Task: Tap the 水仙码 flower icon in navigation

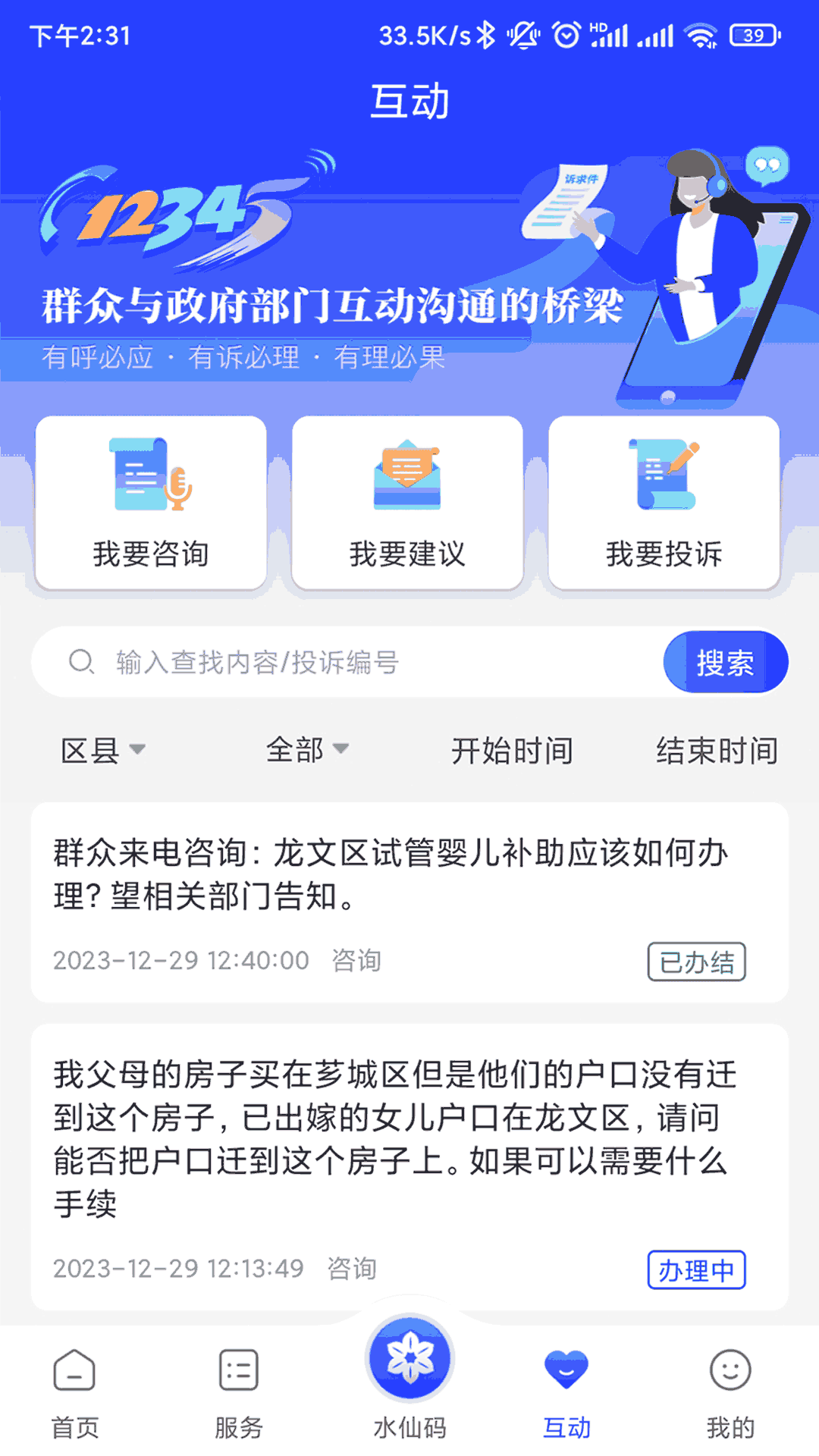Action: 408,1365
